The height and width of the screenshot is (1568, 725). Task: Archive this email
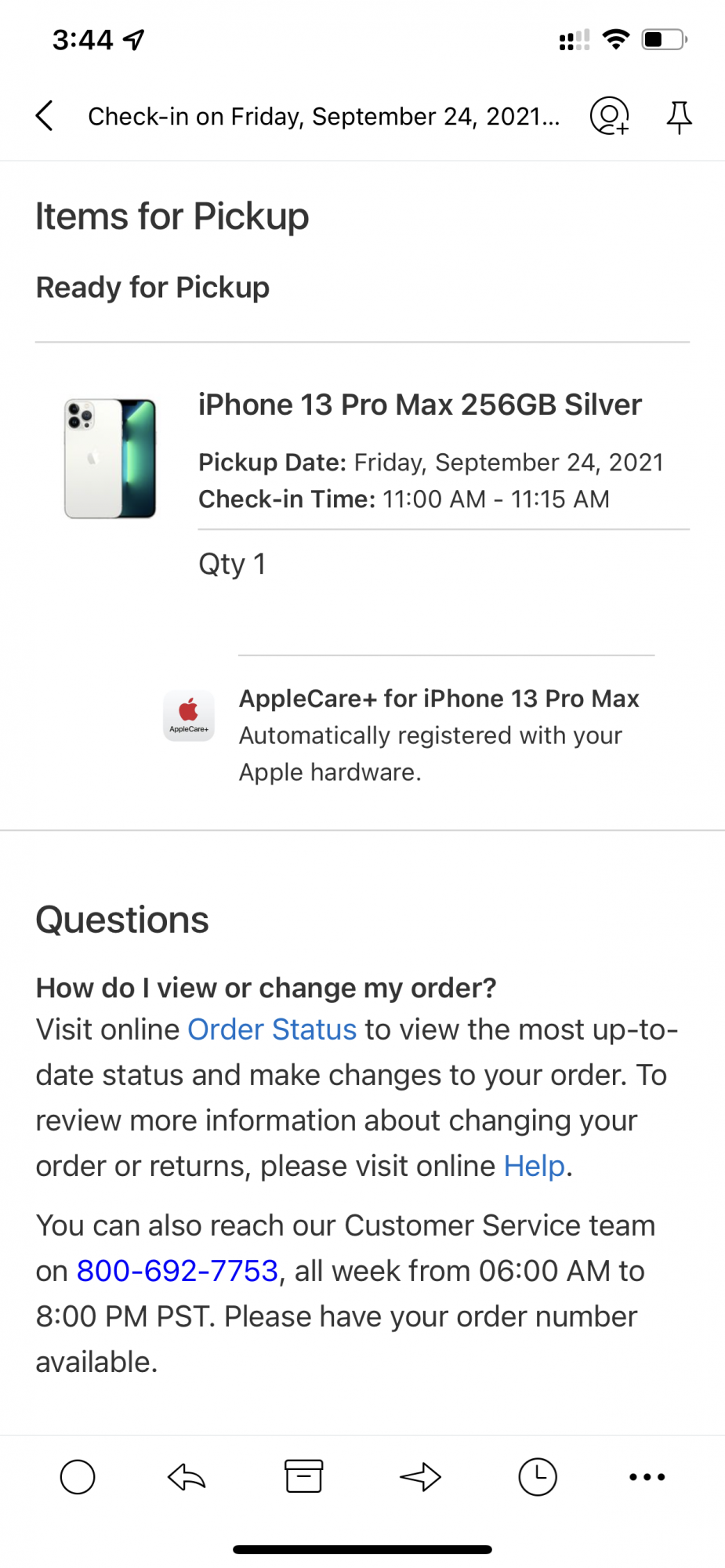click(303, 1476)
